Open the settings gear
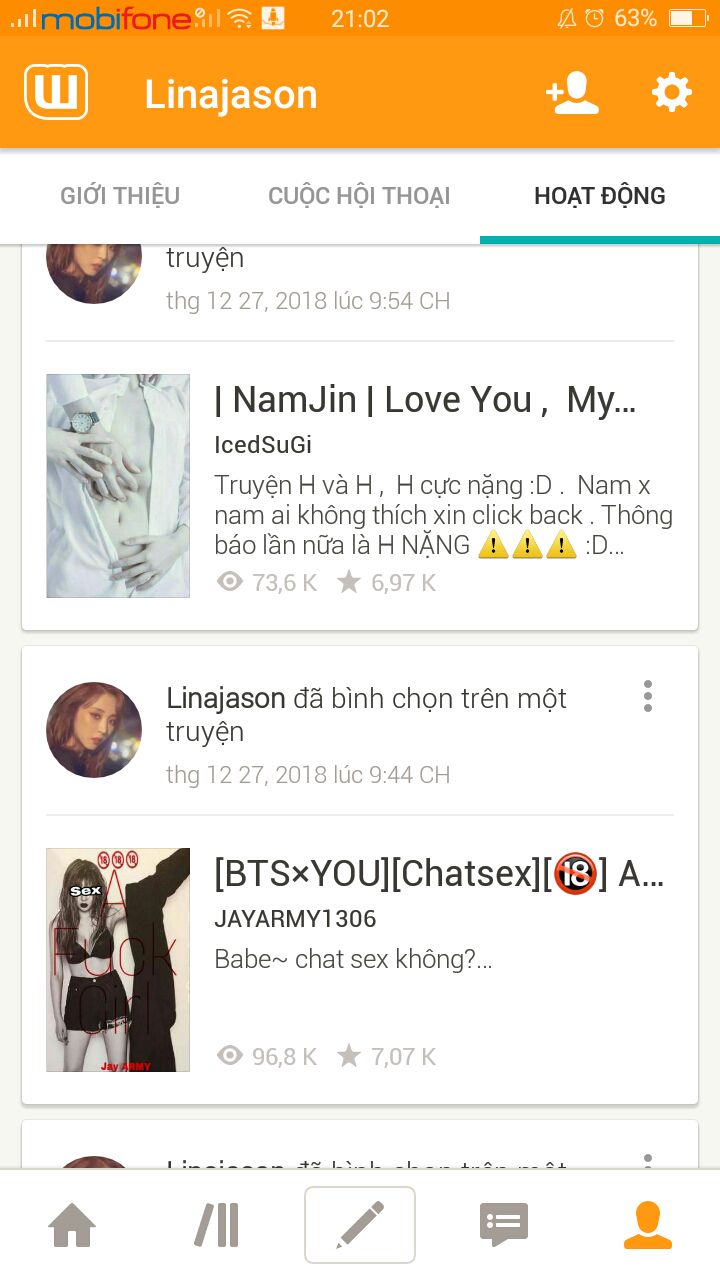The image size is (720, 1280). (x=672, y=93)
